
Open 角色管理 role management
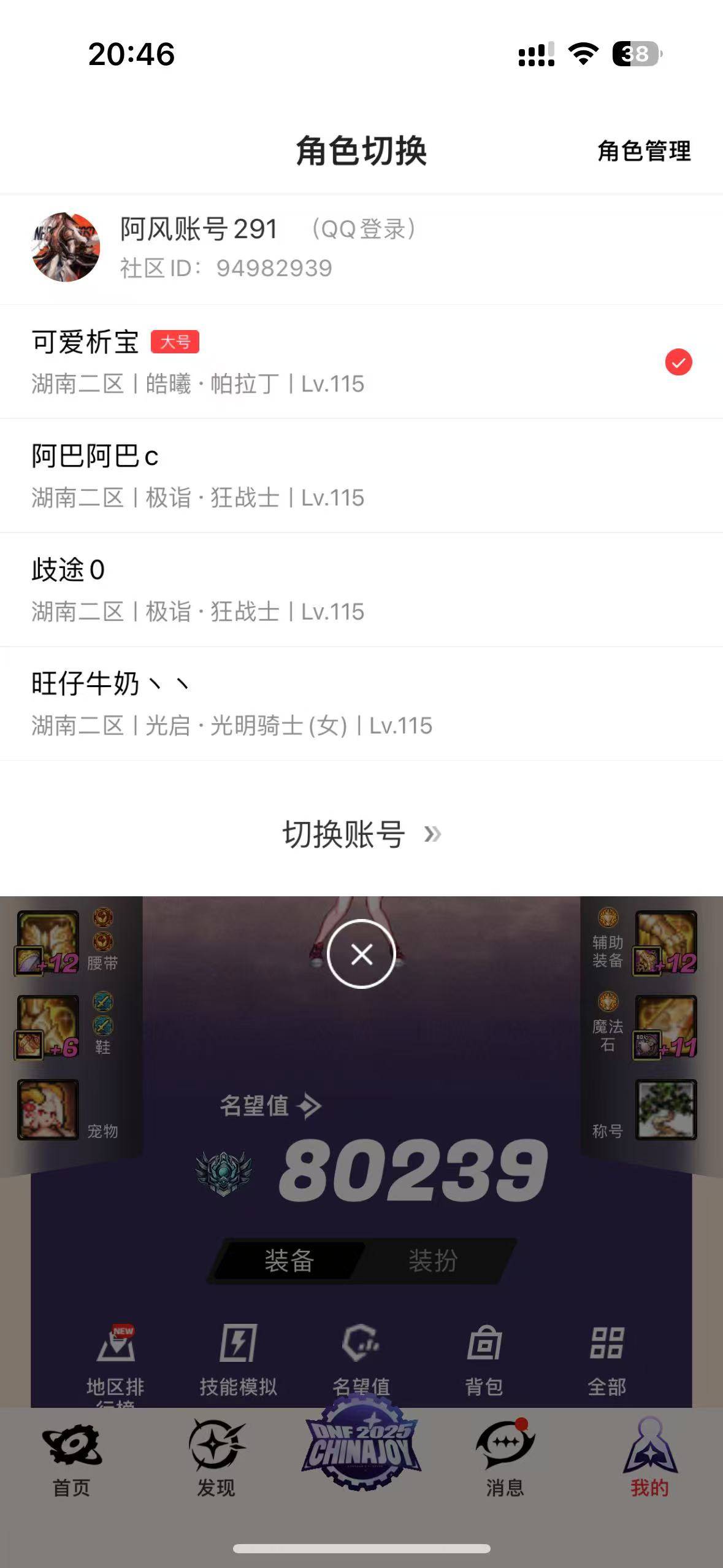[x=643, y=152]
